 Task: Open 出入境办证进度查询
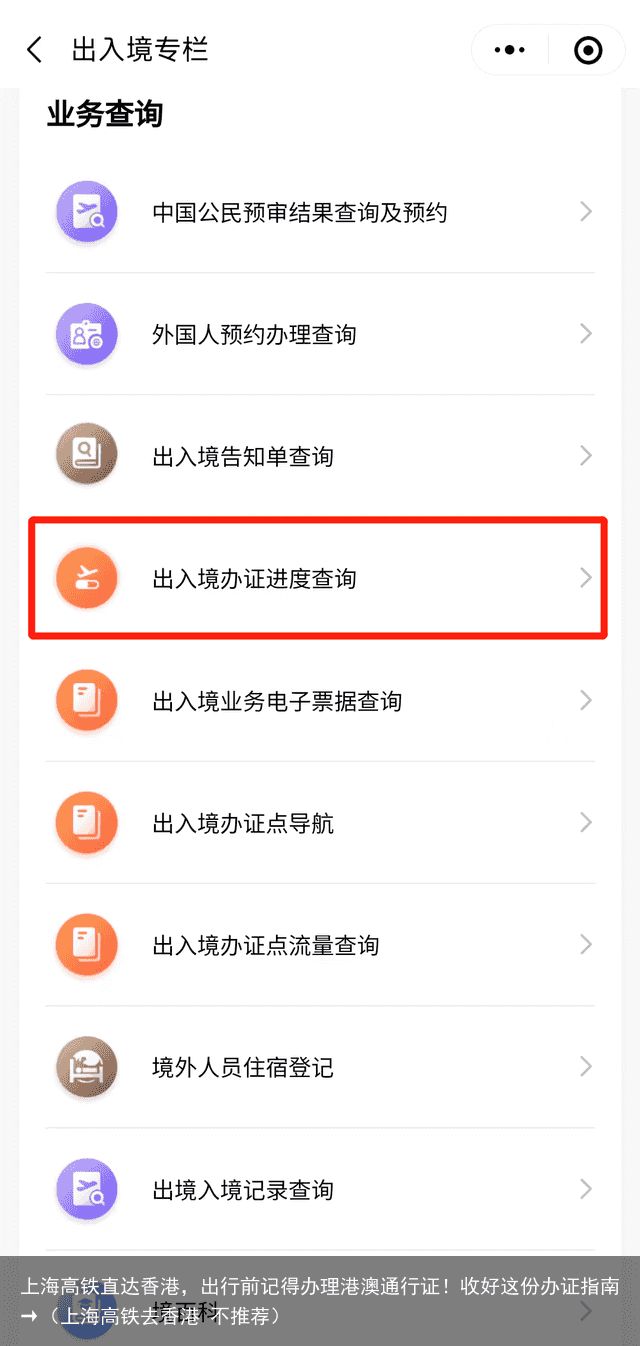320,578
